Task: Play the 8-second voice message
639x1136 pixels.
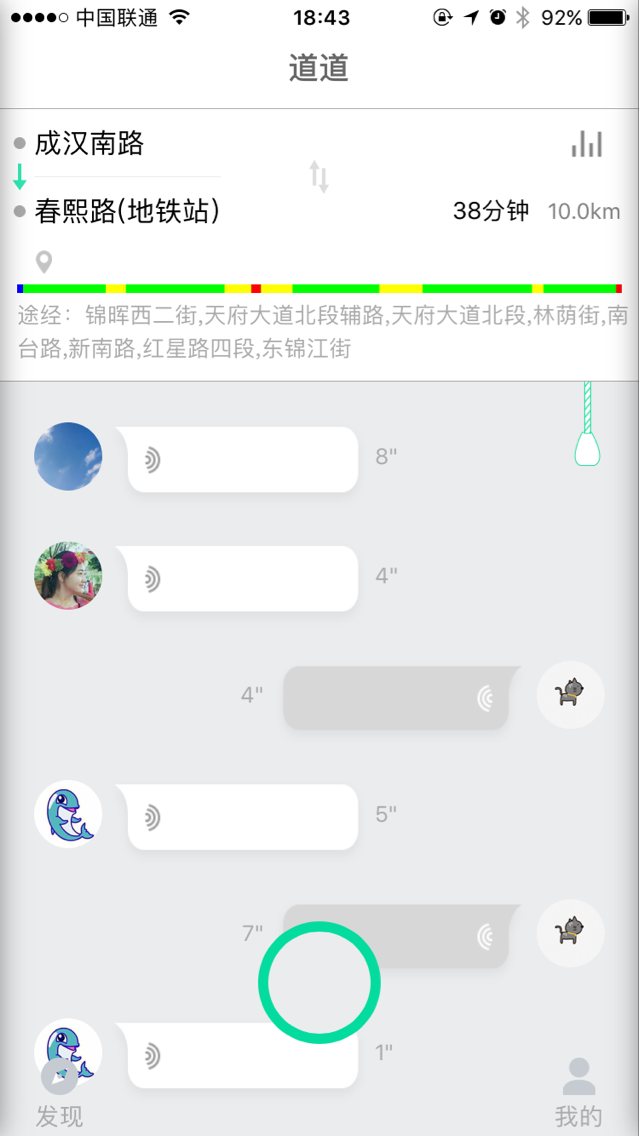Action: pyautogui.click(x=242, y=459)
